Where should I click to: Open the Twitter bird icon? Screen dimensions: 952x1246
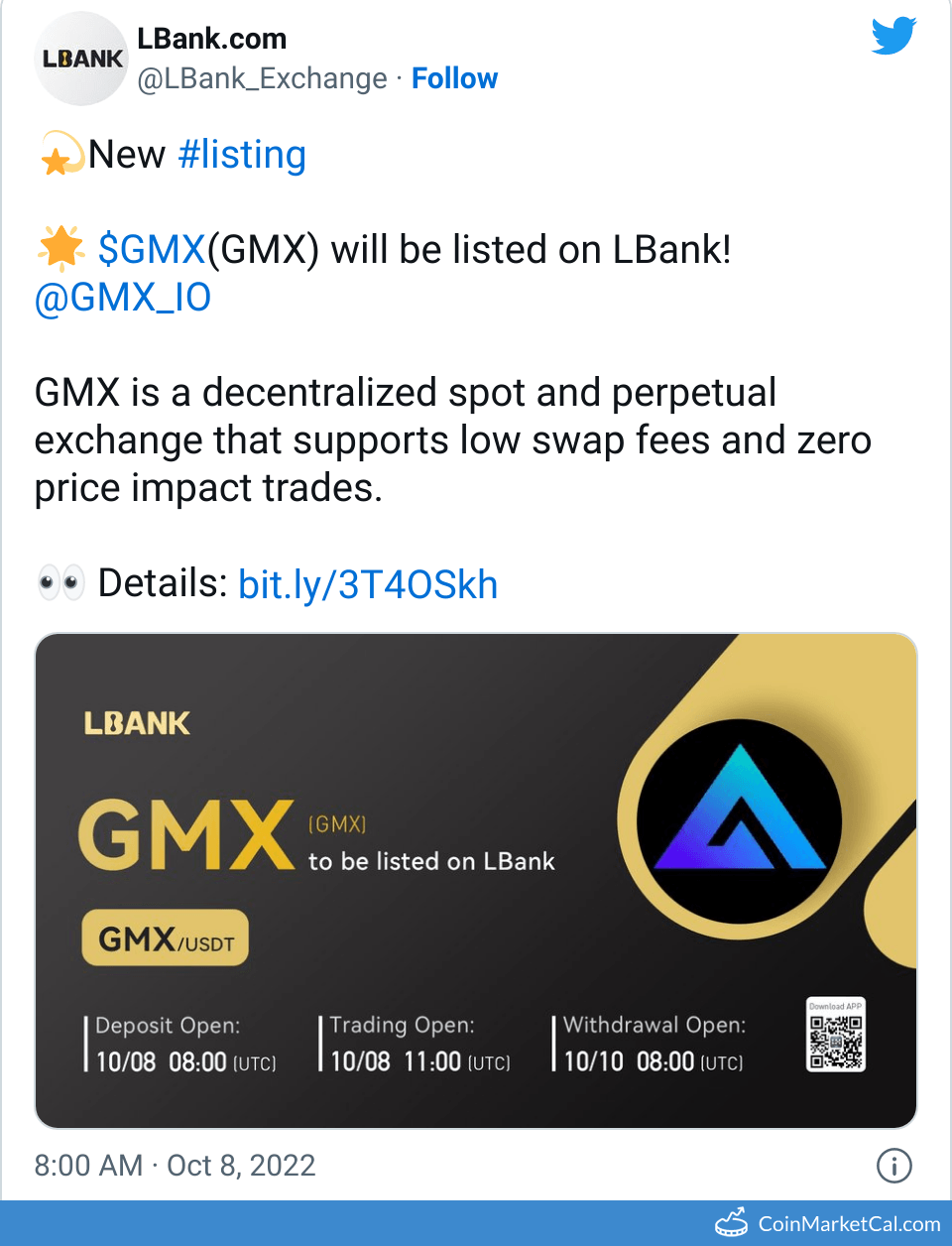click(893, 36)
